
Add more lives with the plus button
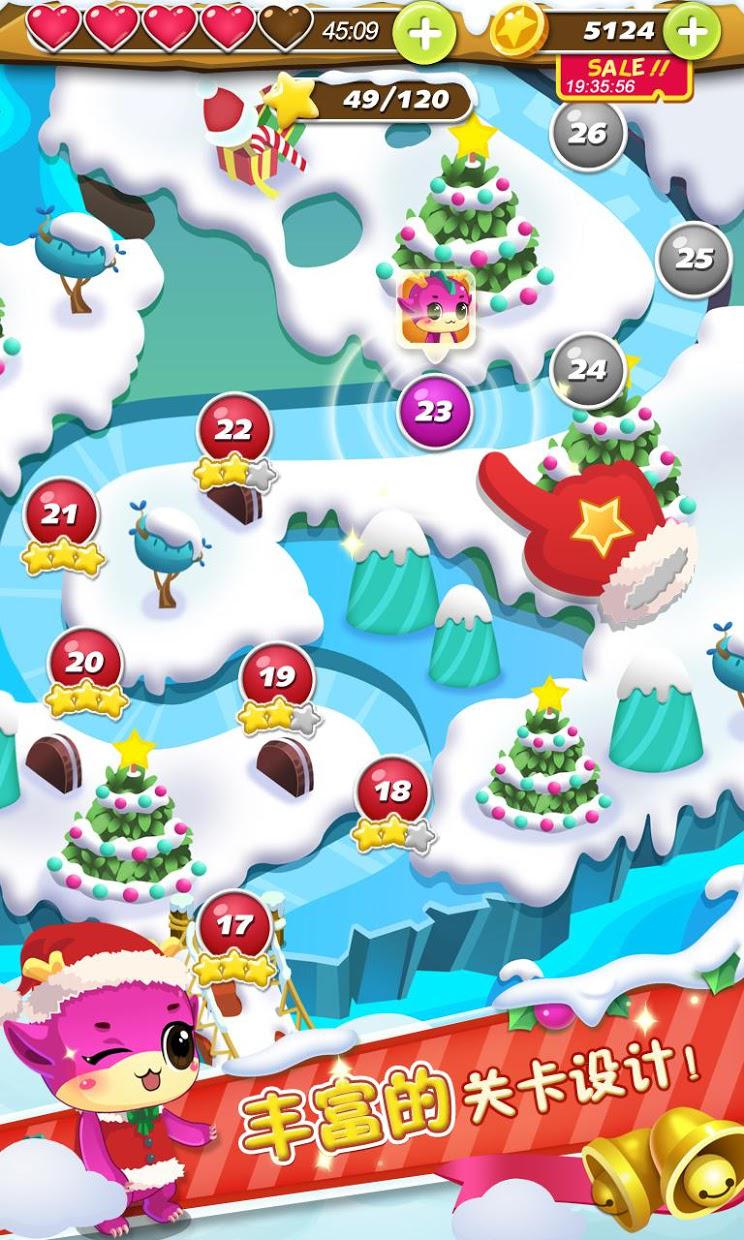(x=424, y=33)
